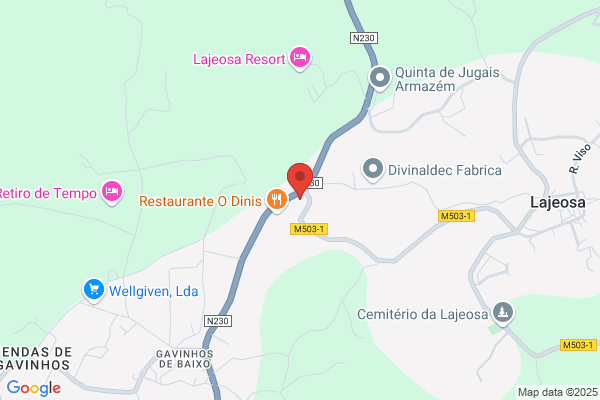Tap the Cemitério da Lajeosa marker

tap(503, 314)
